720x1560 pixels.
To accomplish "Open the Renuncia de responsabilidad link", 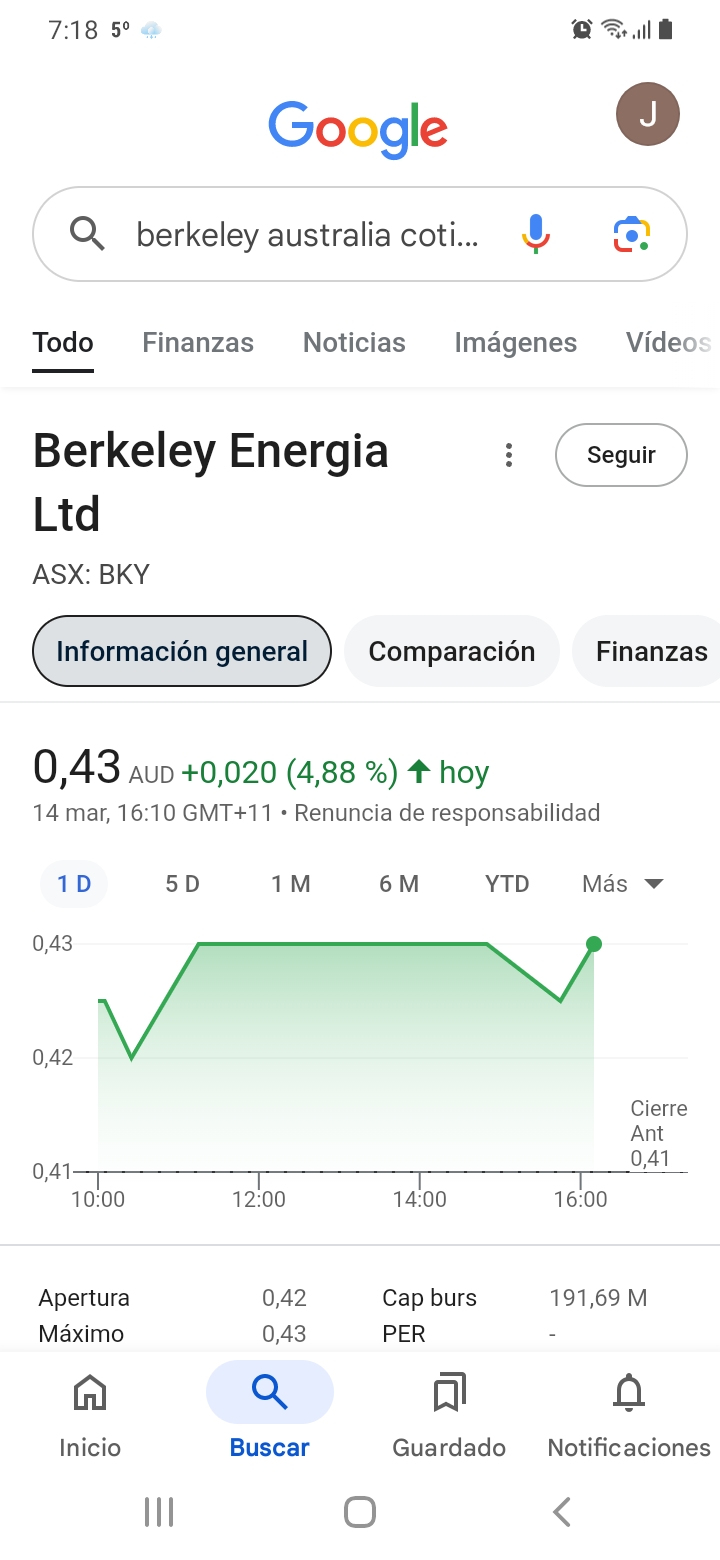I will pos(447,812).
